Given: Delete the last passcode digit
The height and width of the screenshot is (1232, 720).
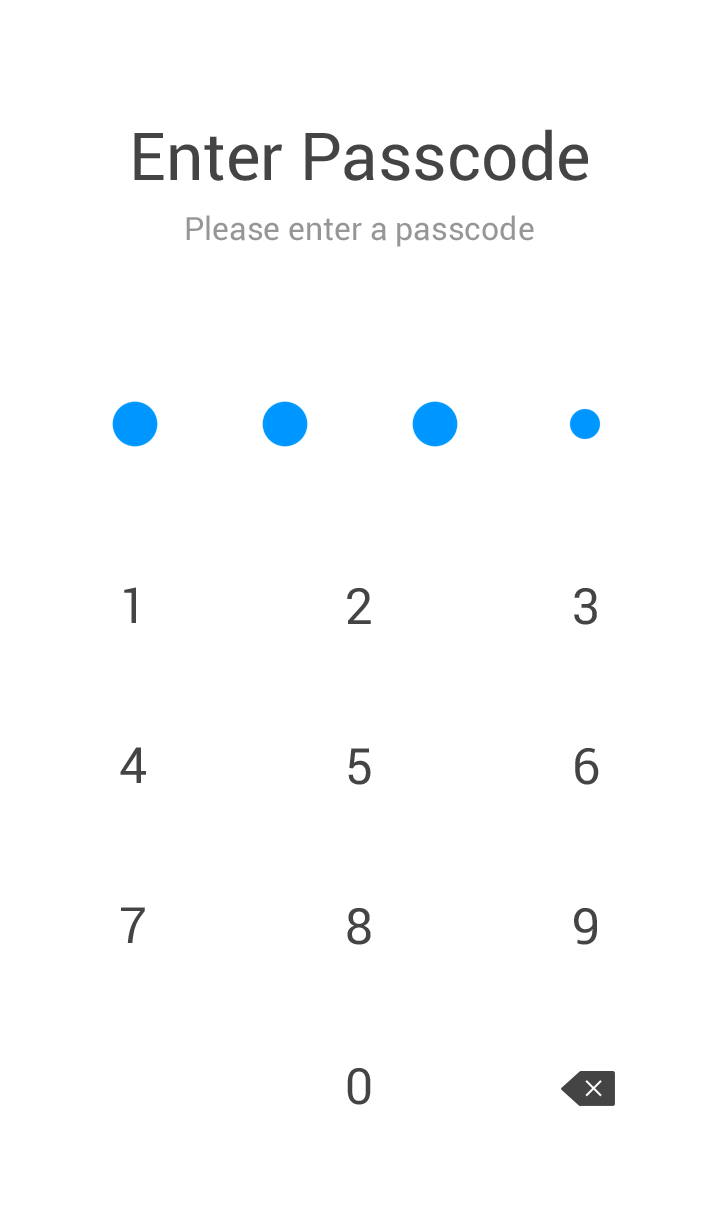Looking at the screenshot, I should click(x=588, y=1088).
